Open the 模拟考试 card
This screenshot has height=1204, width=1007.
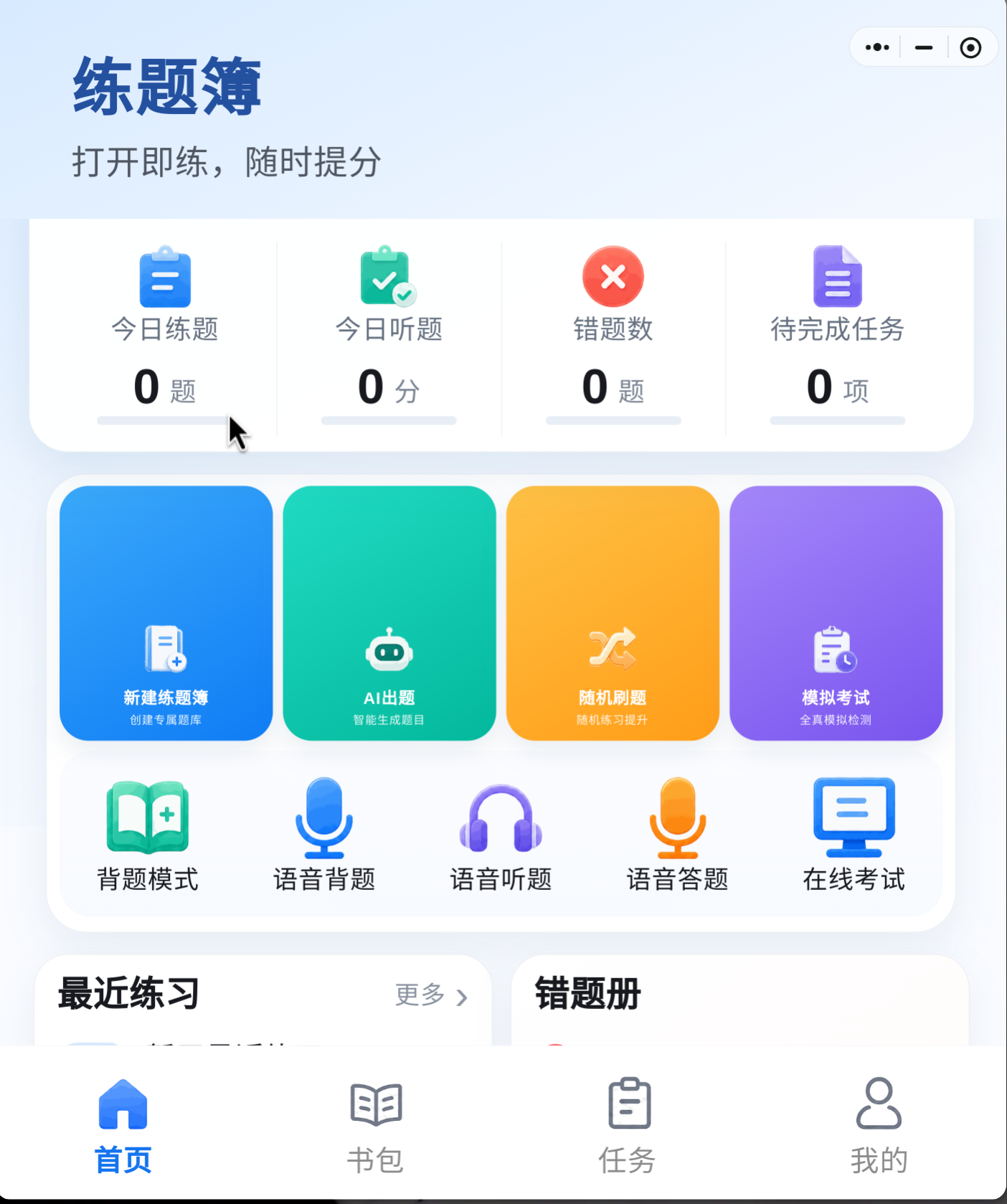click(836, 613)
